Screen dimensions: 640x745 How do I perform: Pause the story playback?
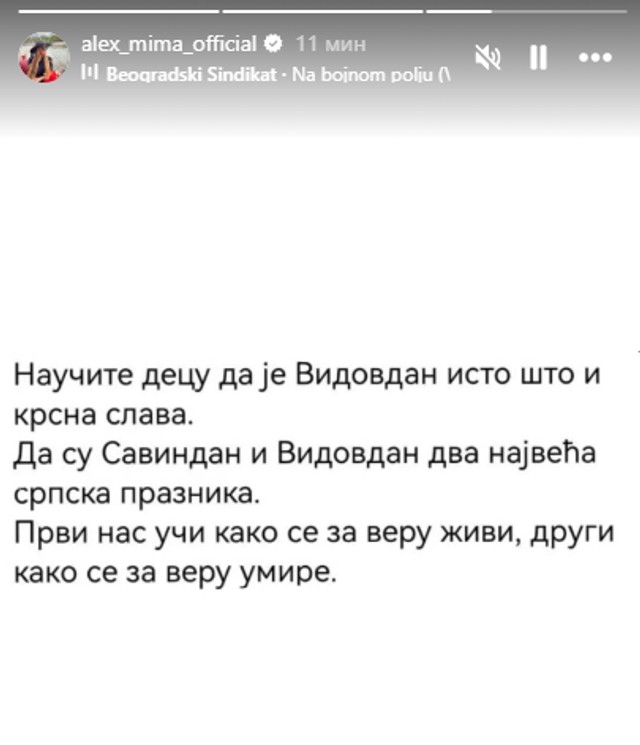538,58
